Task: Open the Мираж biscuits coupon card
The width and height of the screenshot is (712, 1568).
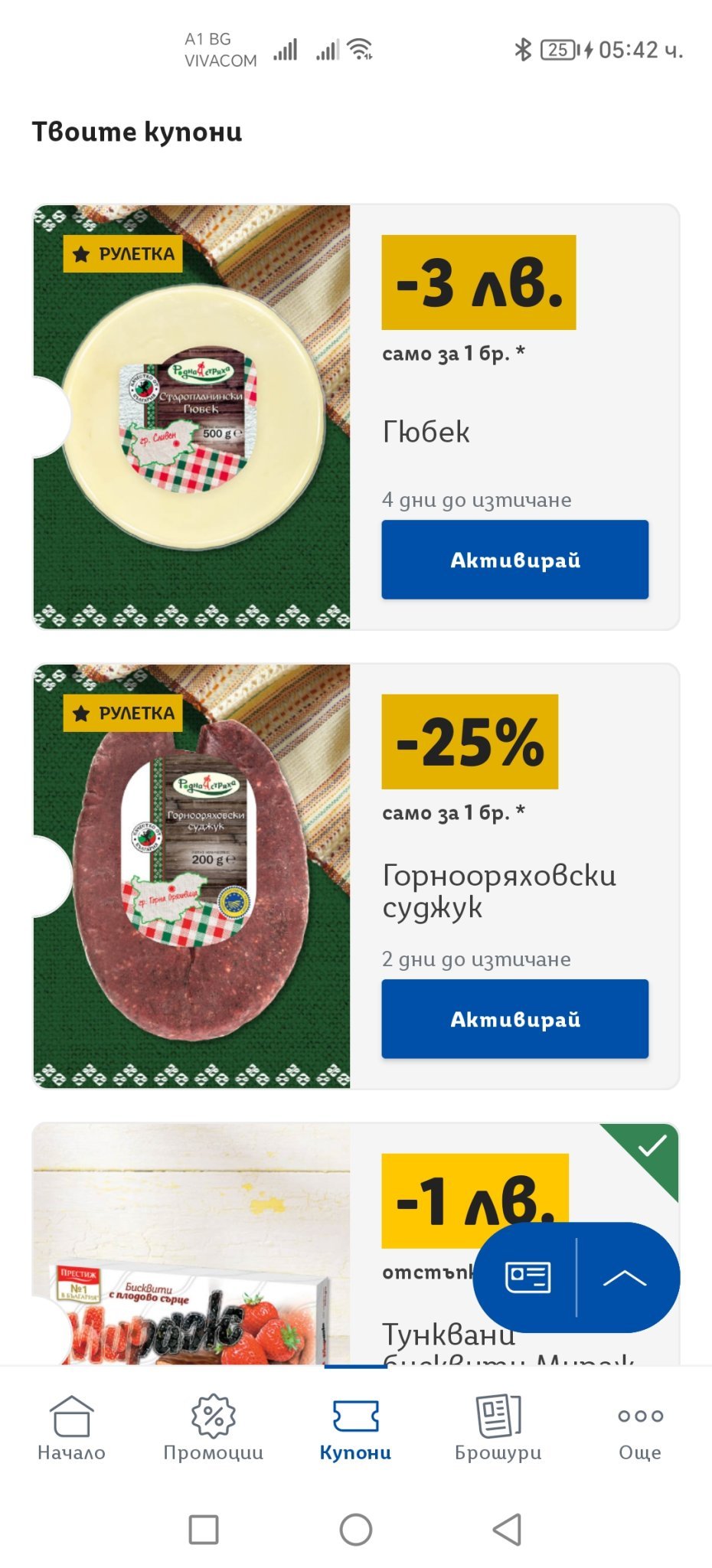Action: (356, 1244)
